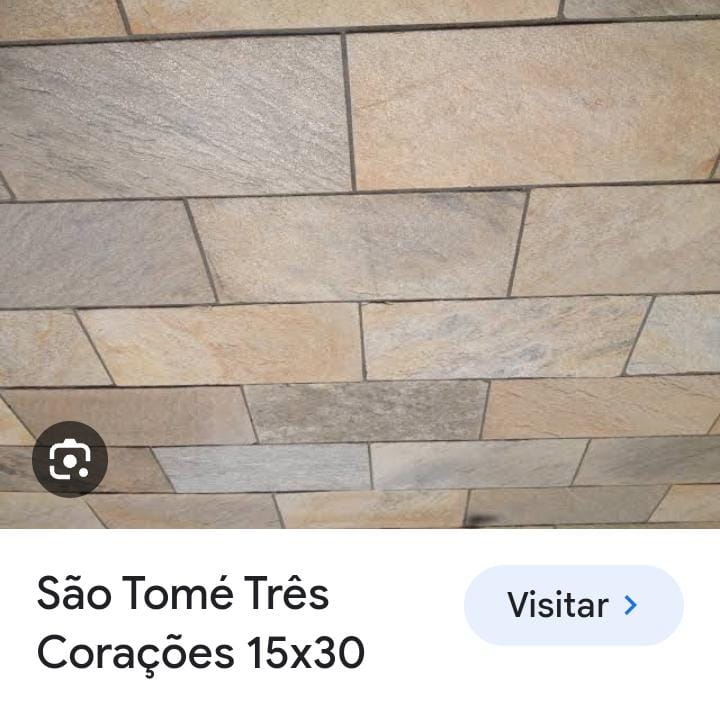Tap the Google Lens search icon
720x706 pixels.
69,460
